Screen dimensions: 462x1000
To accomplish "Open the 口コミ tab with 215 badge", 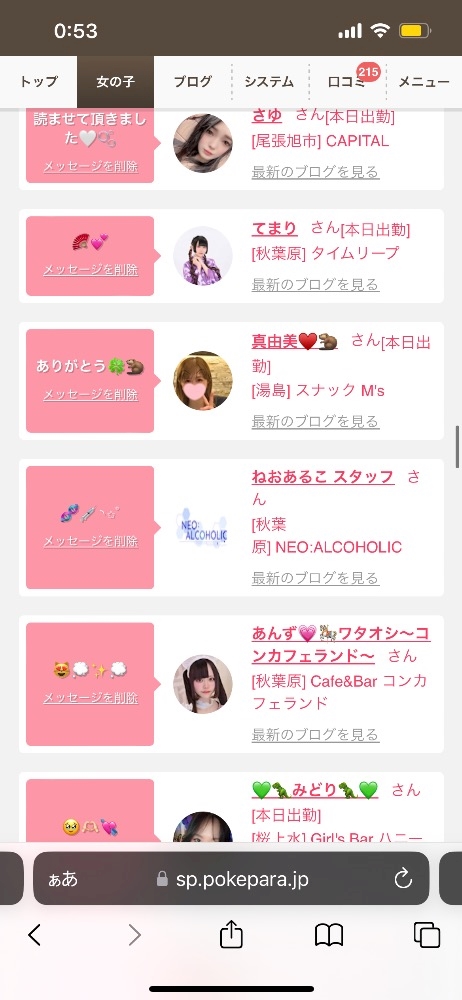I will pos(348,82).
